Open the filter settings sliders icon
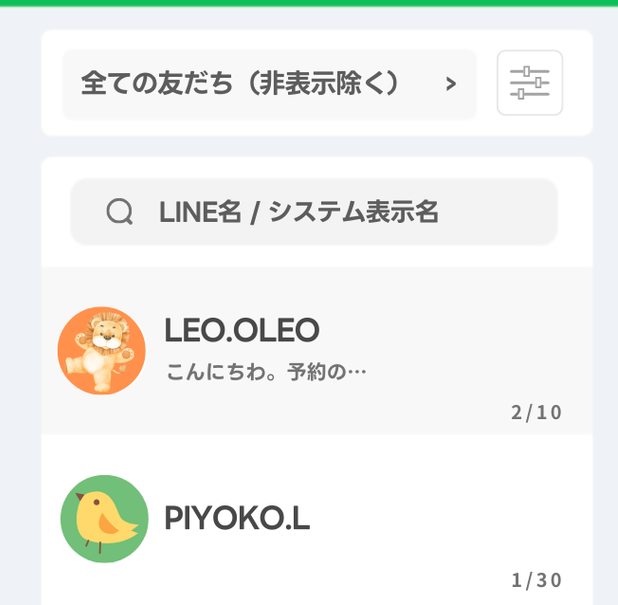Screen dimensions: 618x605 pos(530,83)
